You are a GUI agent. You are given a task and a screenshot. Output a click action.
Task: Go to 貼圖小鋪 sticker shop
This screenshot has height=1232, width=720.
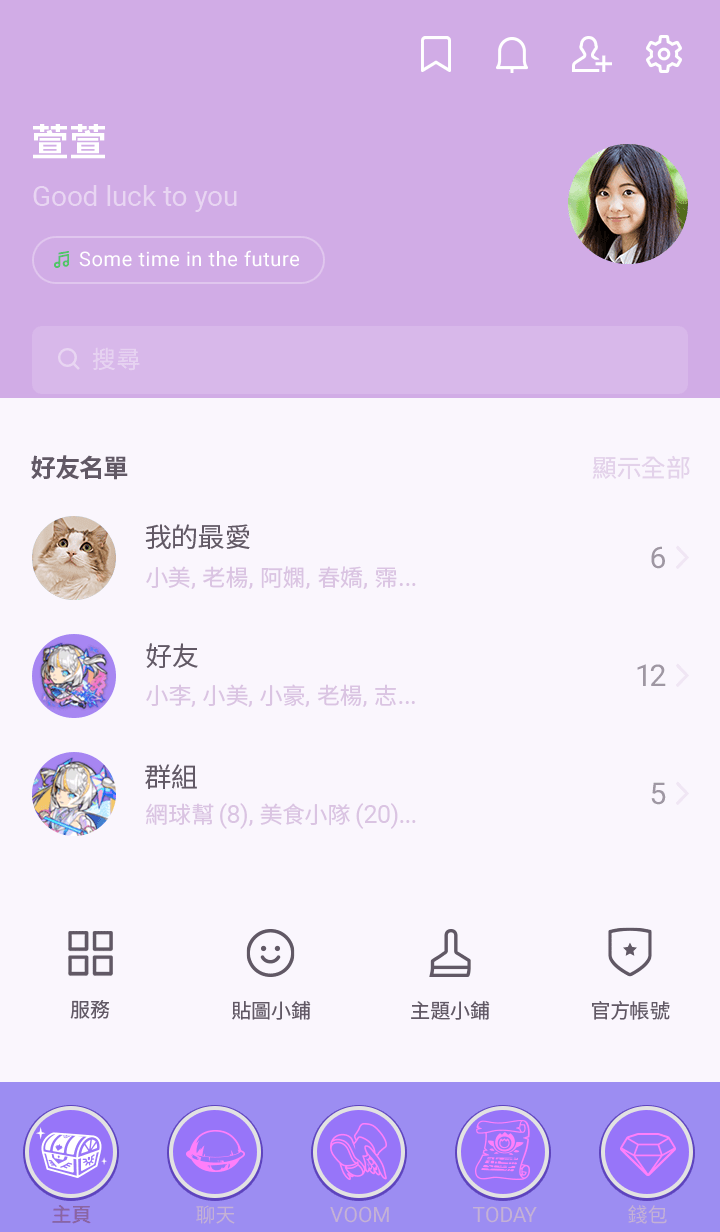pyautogui.click(x=270, y=974)
